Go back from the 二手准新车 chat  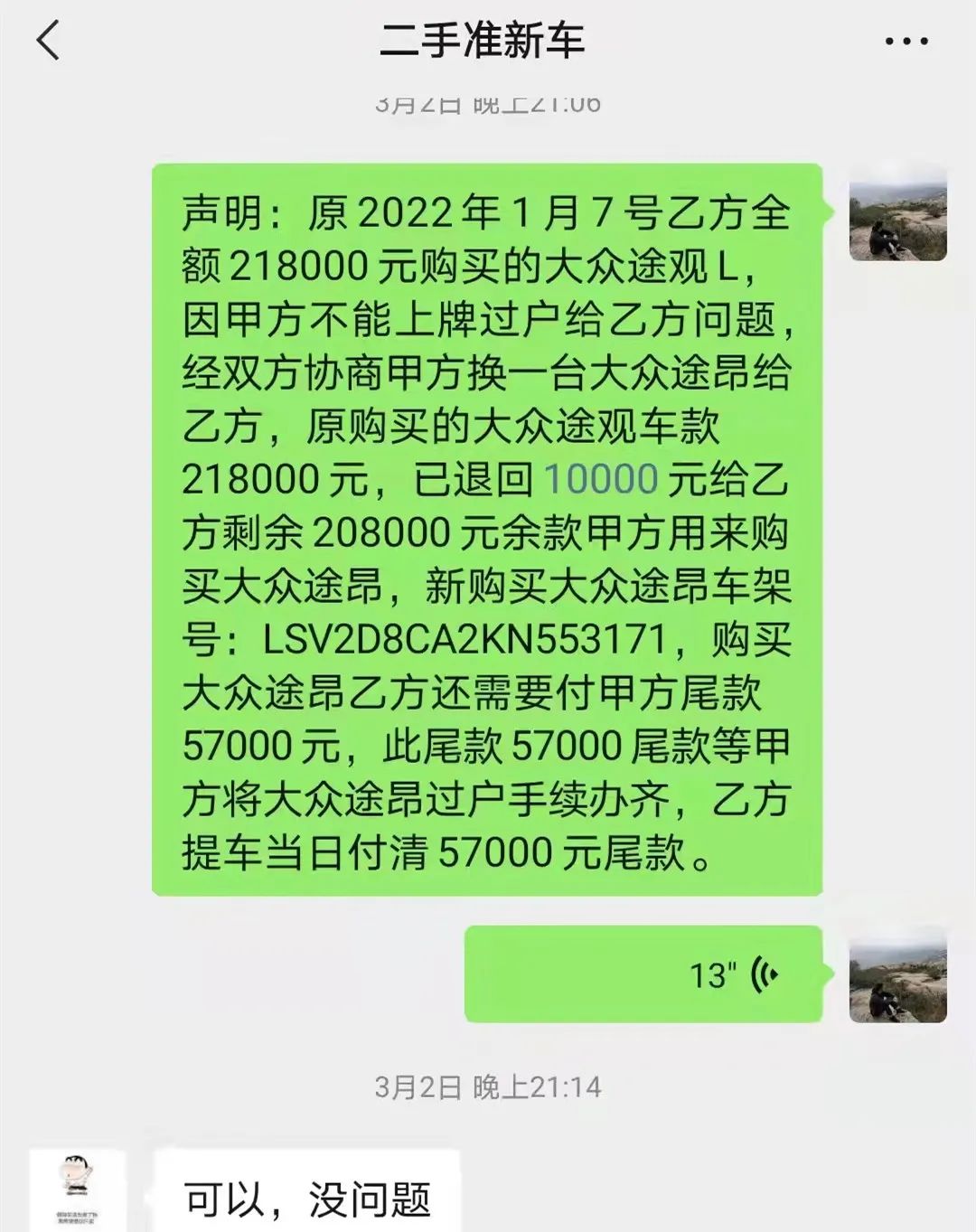(48, 42)
